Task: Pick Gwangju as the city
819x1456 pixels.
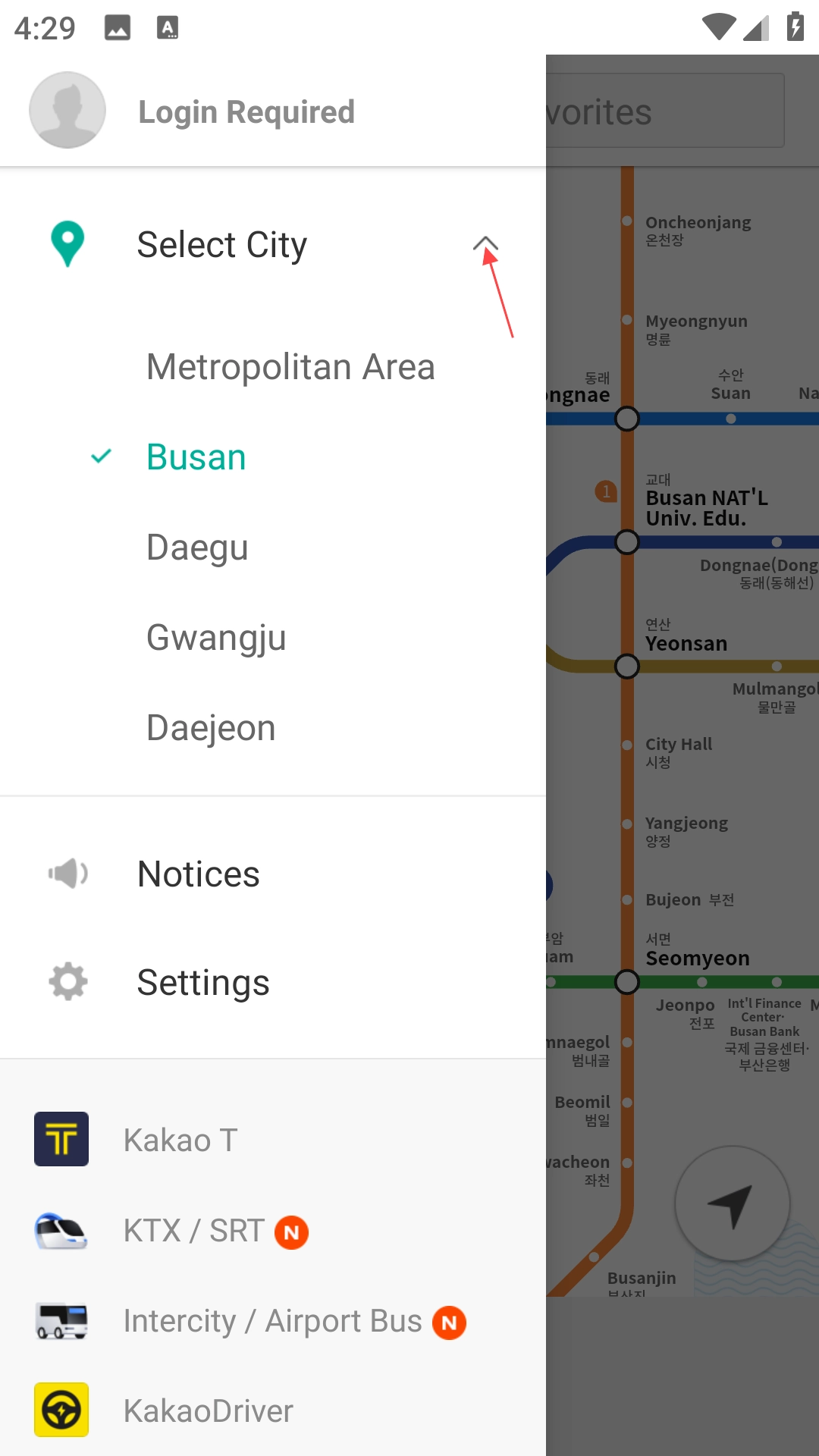Action: point(216,638)
